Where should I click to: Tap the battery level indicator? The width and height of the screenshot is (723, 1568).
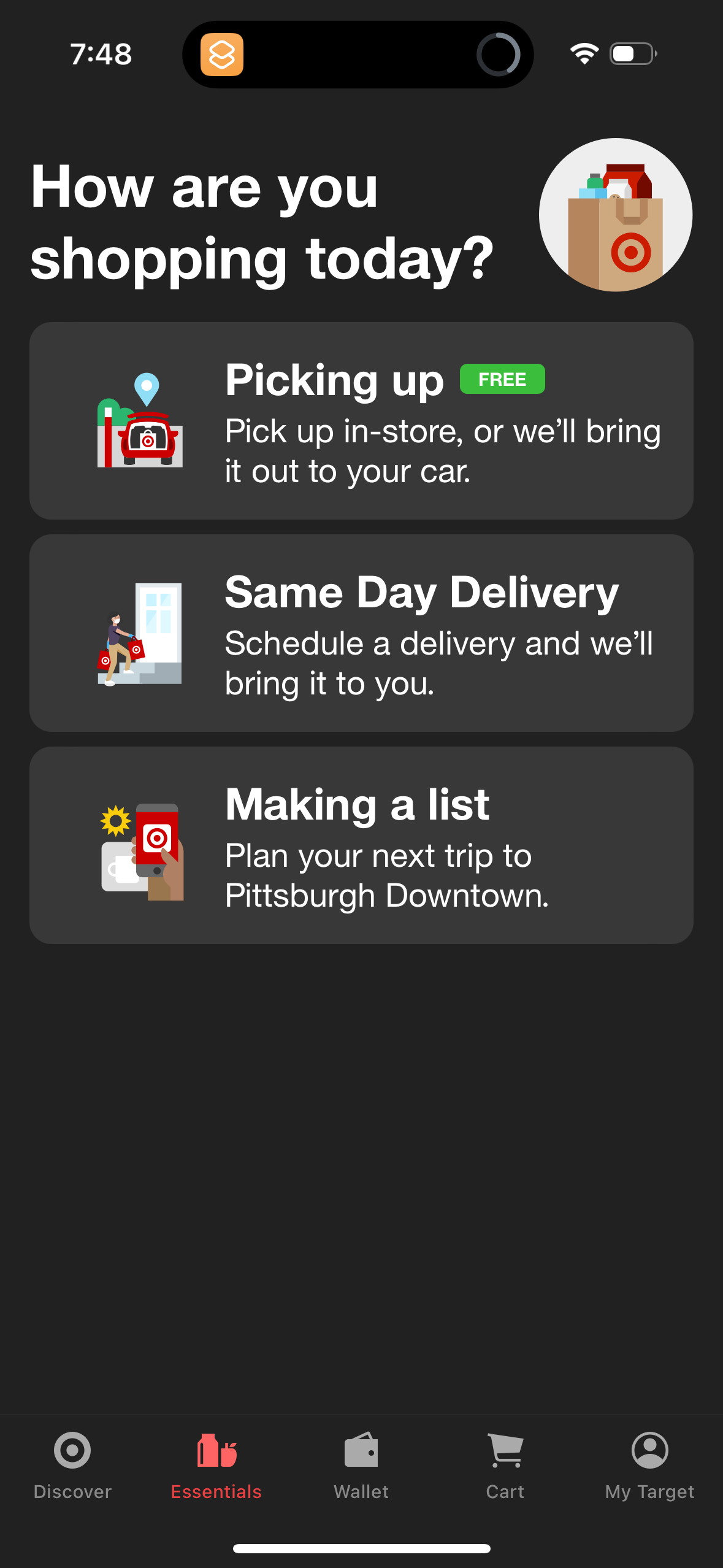[631, 54]
